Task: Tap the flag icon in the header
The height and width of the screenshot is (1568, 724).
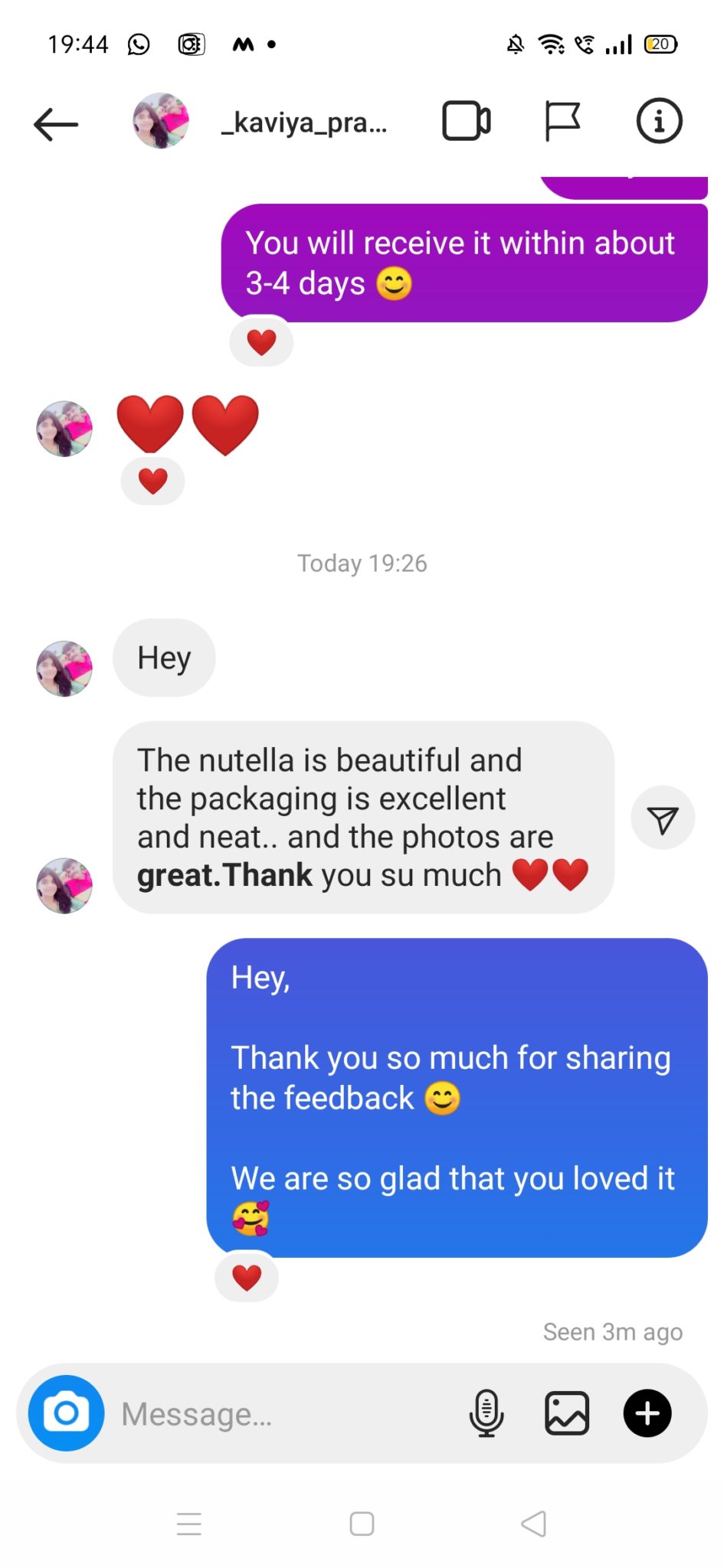Action: point(562,121)
